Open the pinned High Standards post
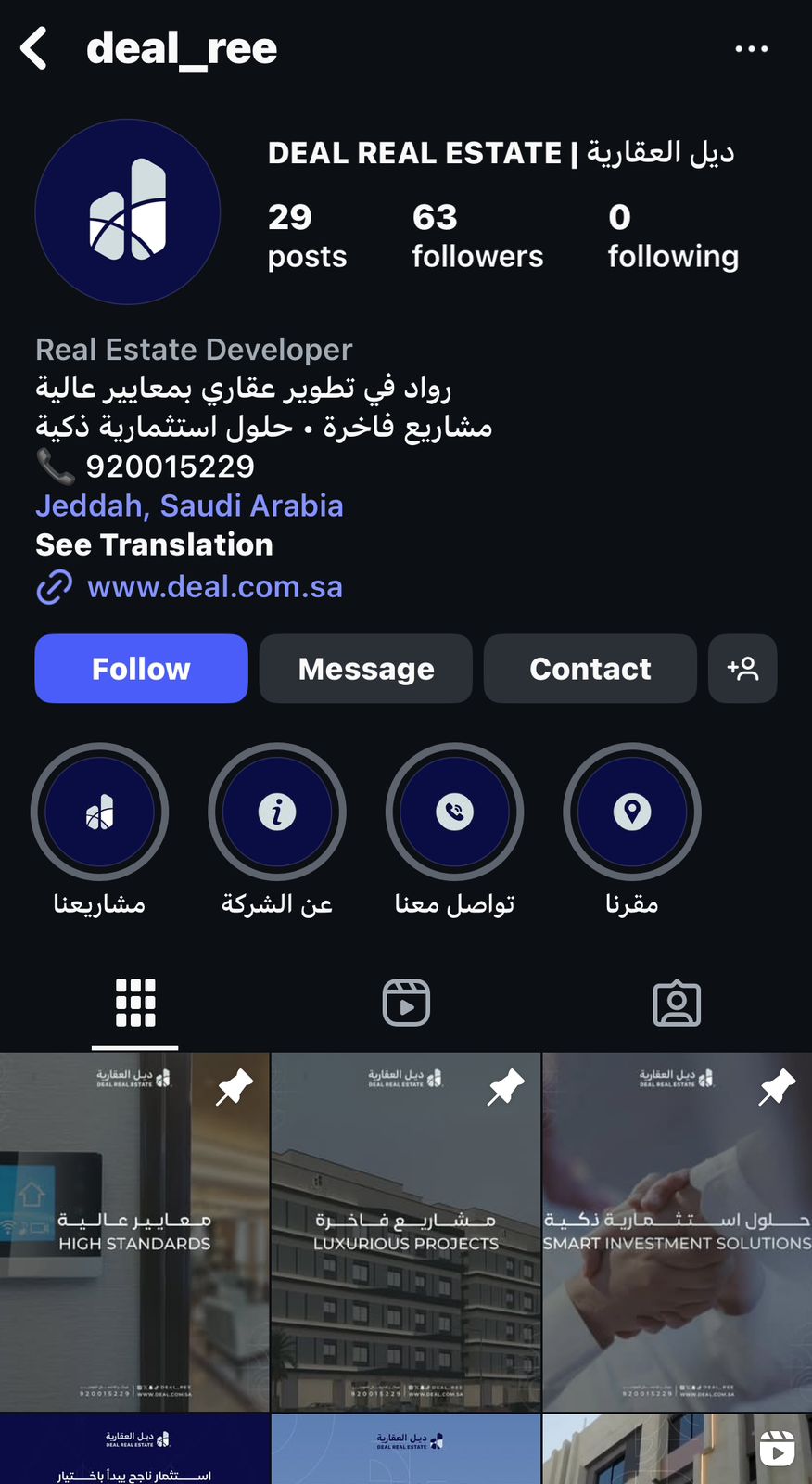812x1484 pixels. [134, 1232]
